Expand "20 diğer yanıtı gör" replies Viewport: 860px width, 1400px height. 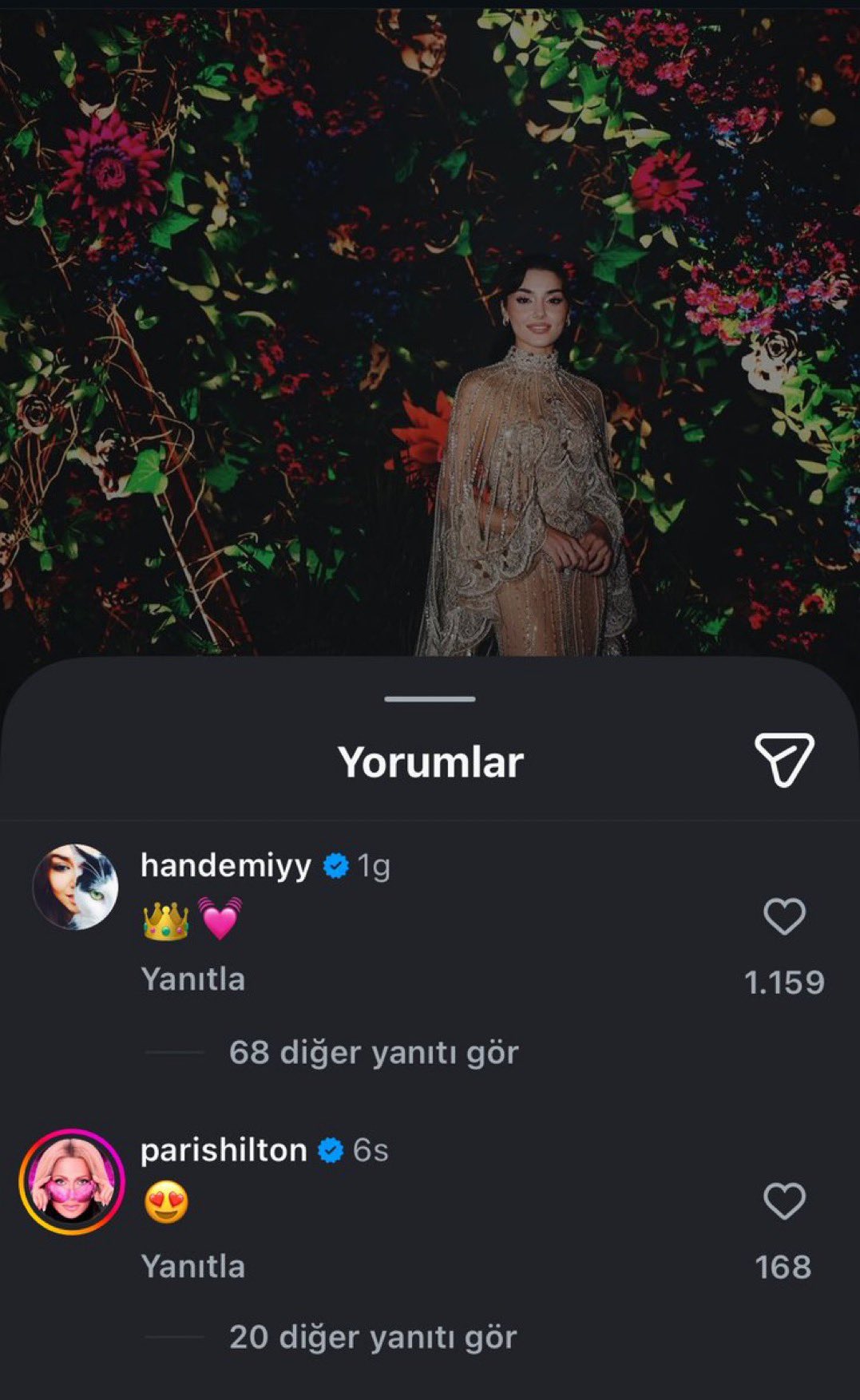[372, 1337]
